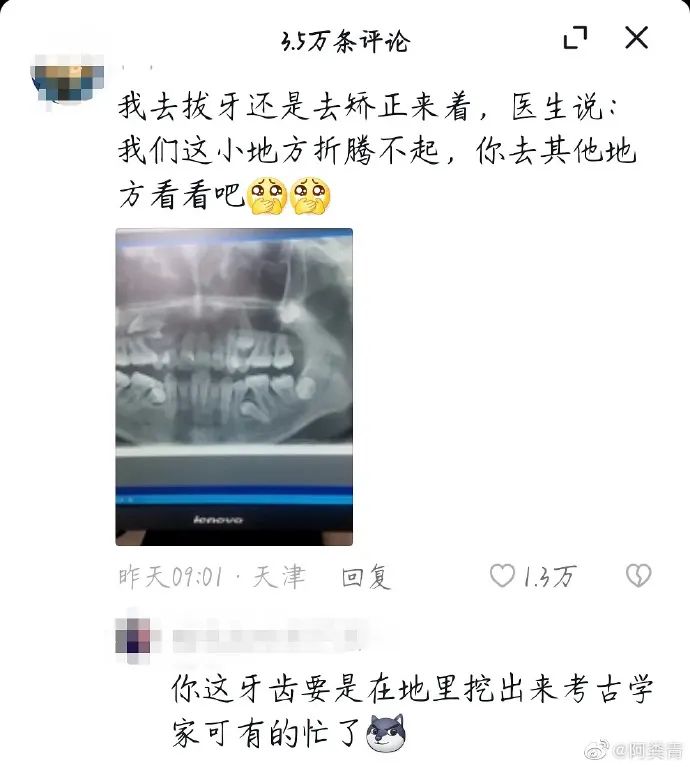Viewport: 690px width, 767px height.
Task: Expand the comments panel to full screen
Action: pos(575,39)
